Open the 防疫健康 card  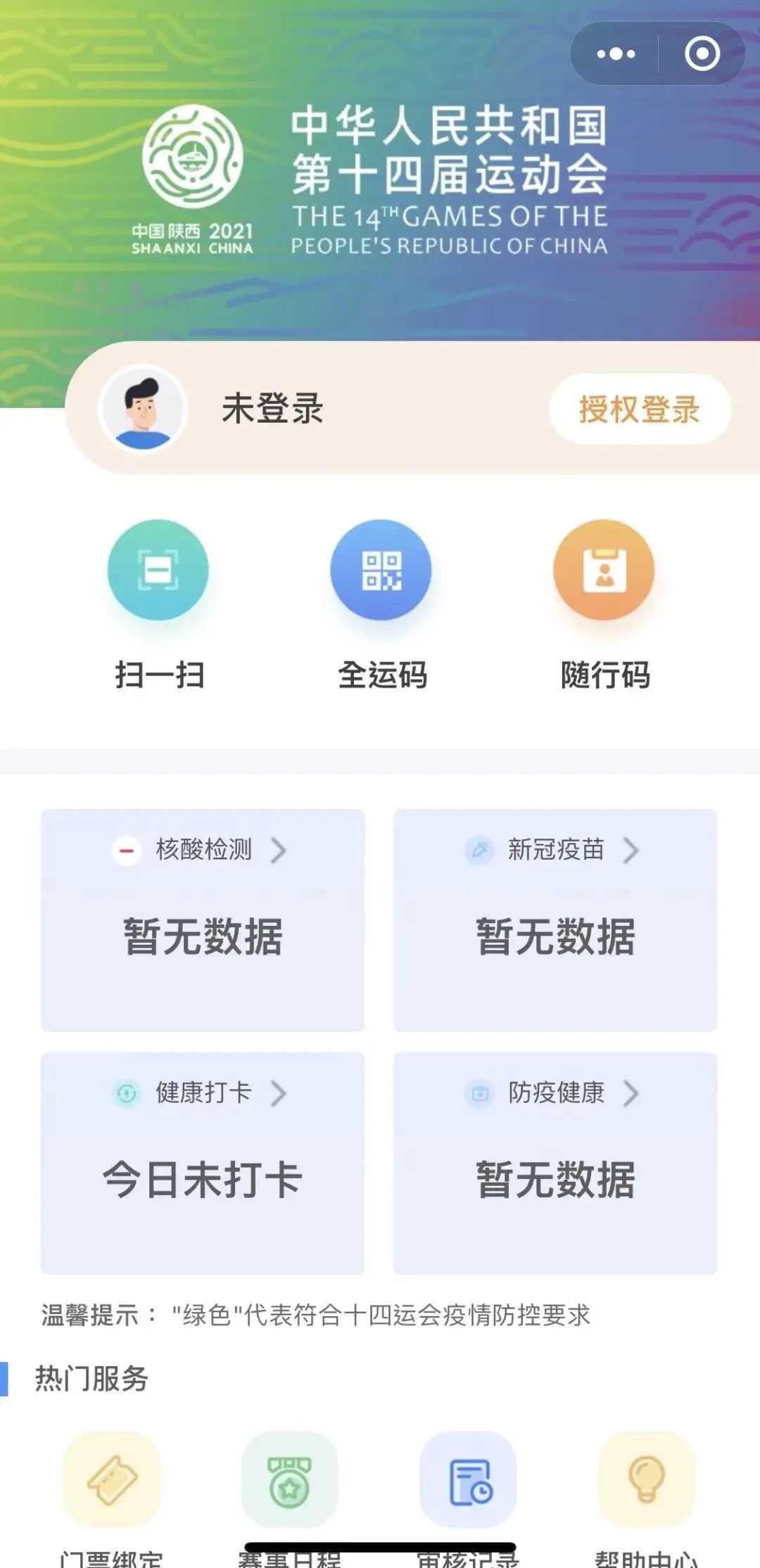555,1163
